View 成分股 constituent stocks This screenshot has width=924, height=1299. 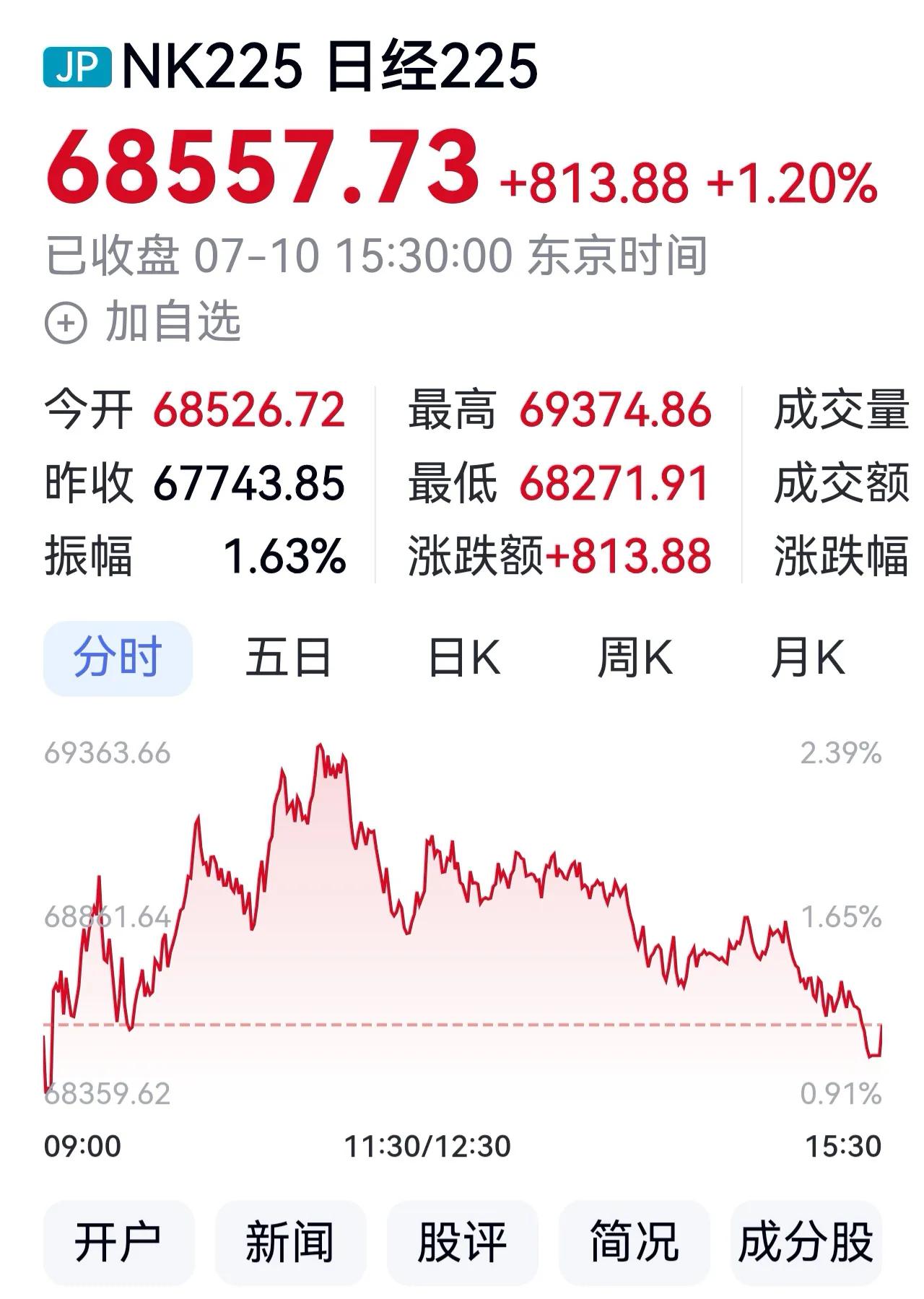(x=806, y=1242)
